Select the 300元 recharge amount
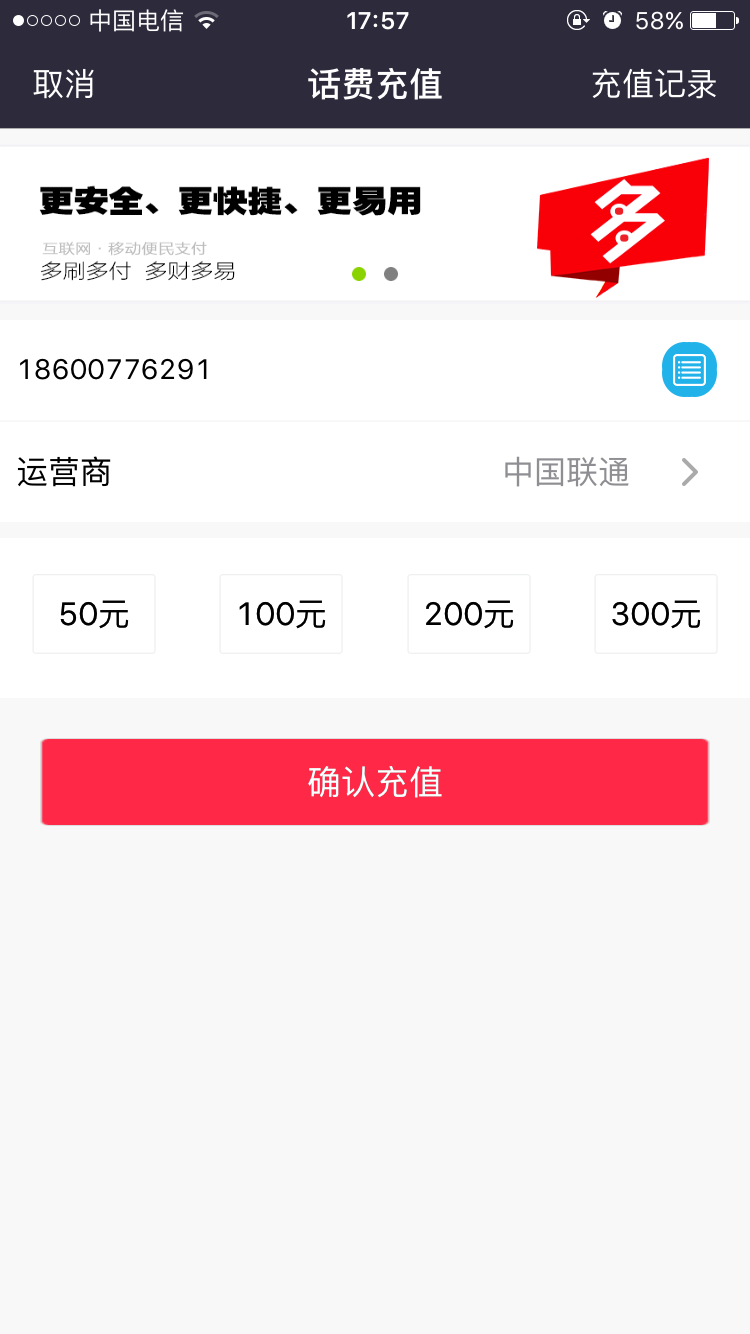This screenshot has width=750, height=1334. (656, 614)
